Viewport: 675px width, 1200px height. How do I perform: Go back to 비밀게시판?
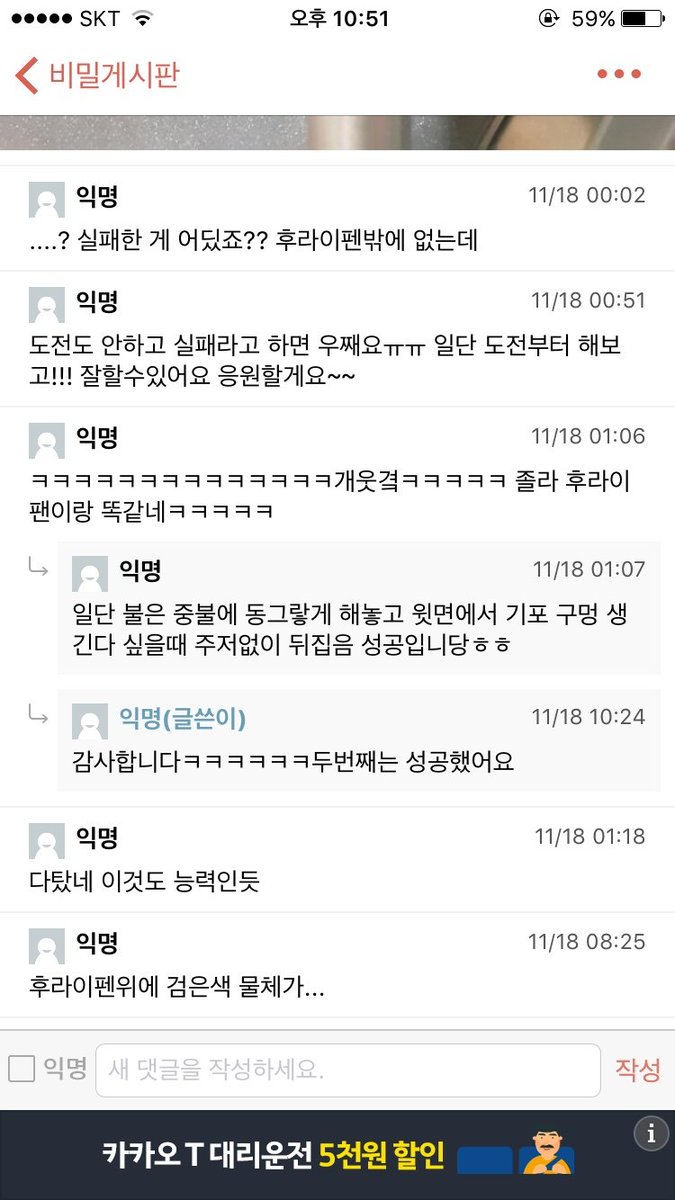tap(97, 76)
